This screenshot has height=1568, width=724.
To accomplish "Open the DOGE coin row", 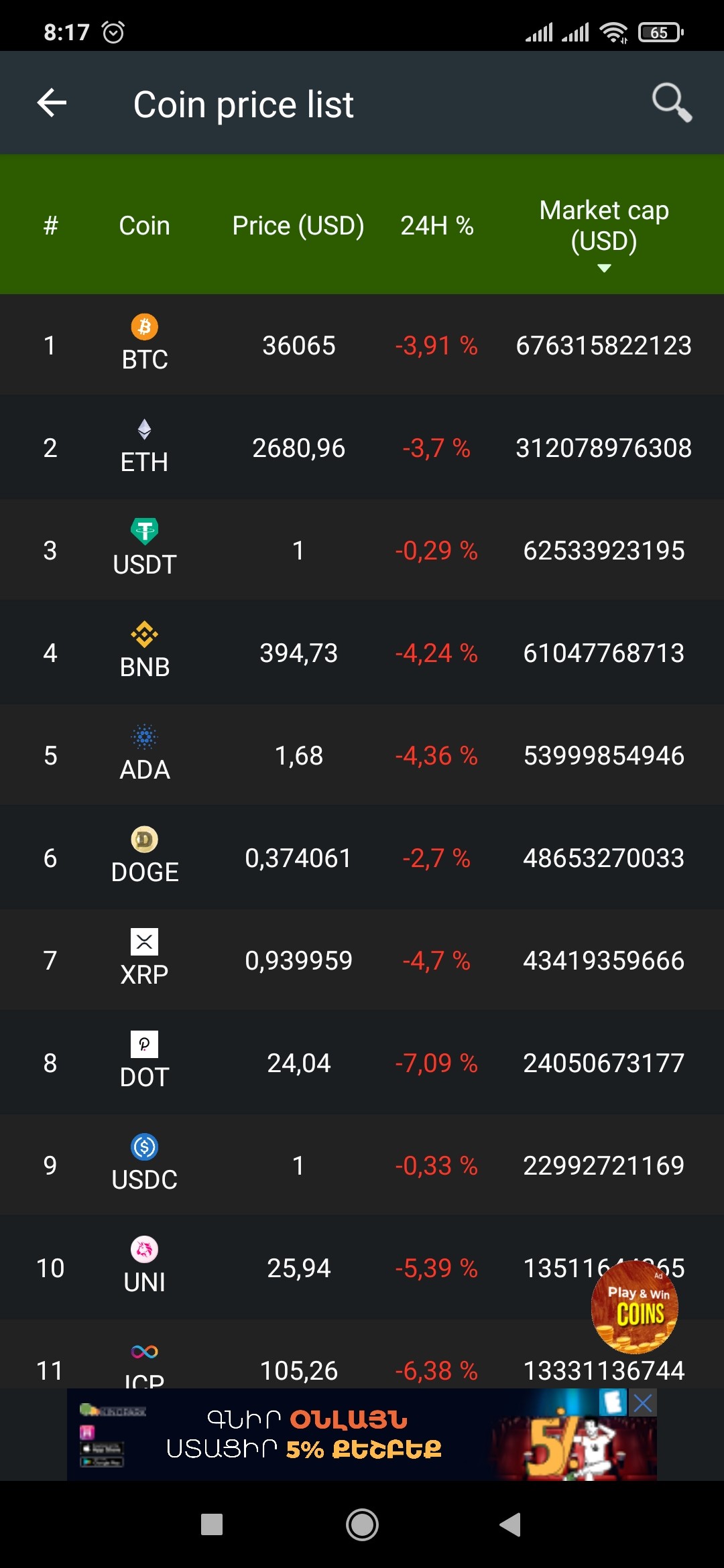I will coord(362,858).
